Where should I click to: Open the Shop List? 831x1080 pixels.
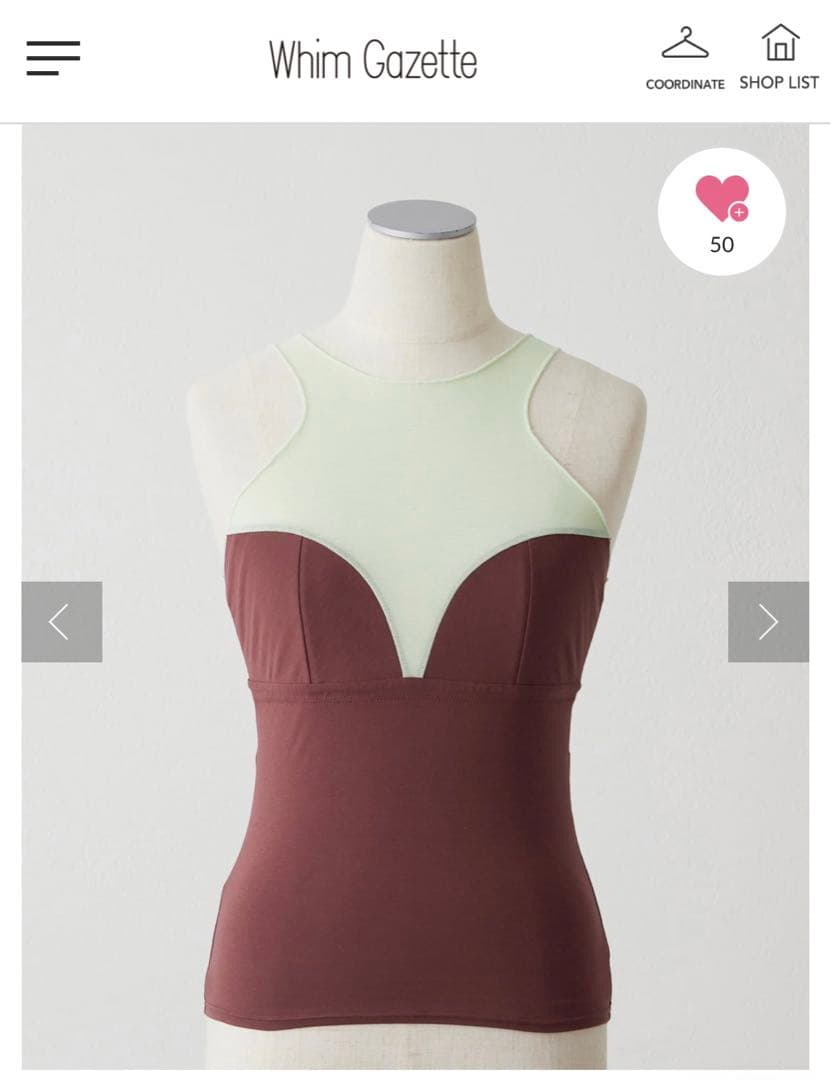click(x=779, y=59)
